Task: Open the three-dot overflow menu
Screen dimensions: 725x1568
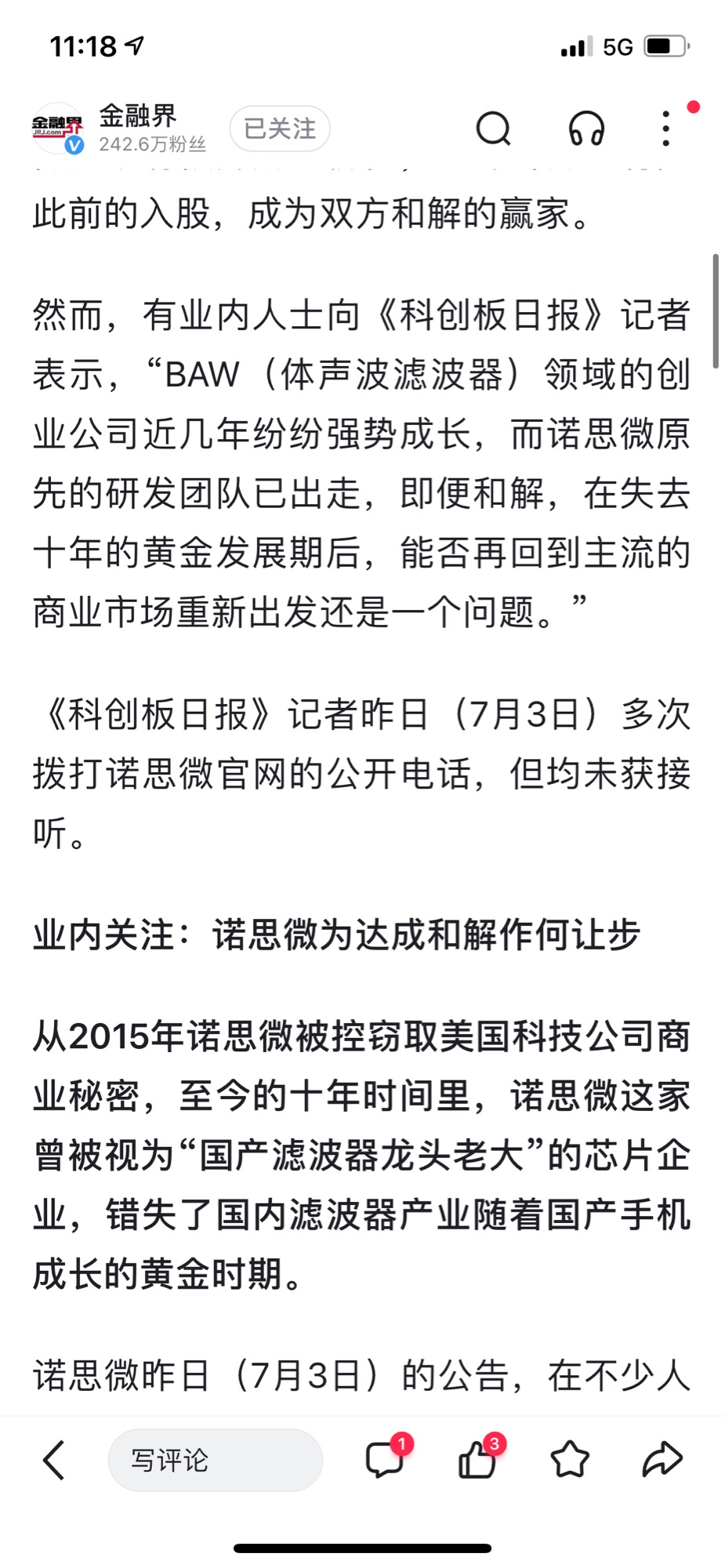Action: click(x=665, y=129)
